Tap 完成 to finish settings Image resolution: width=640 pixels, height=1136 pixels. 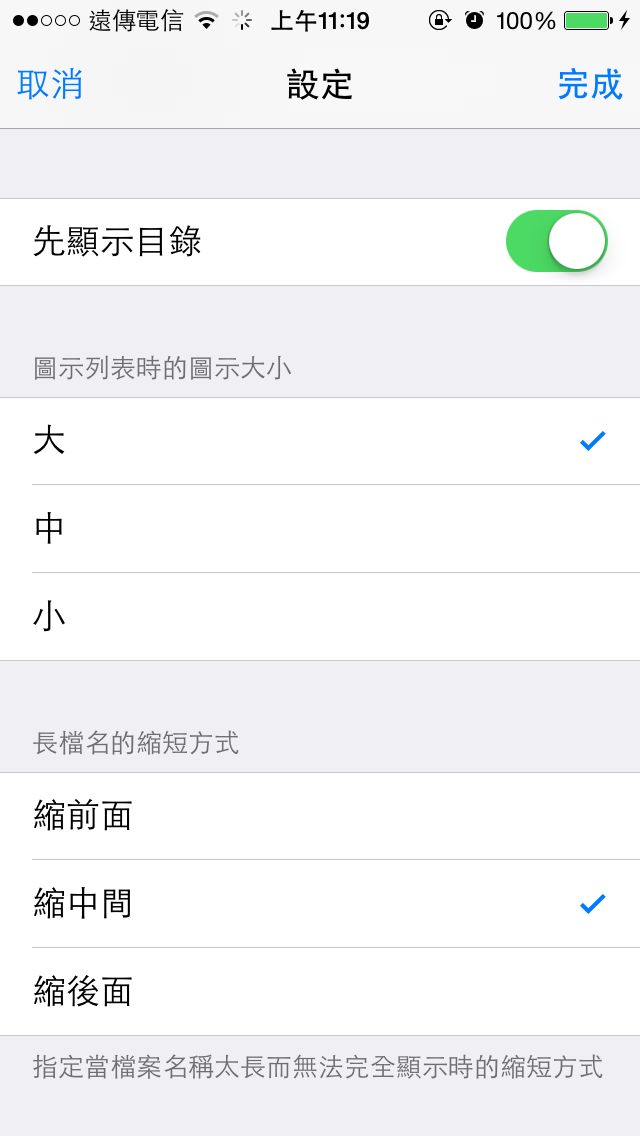590,85
